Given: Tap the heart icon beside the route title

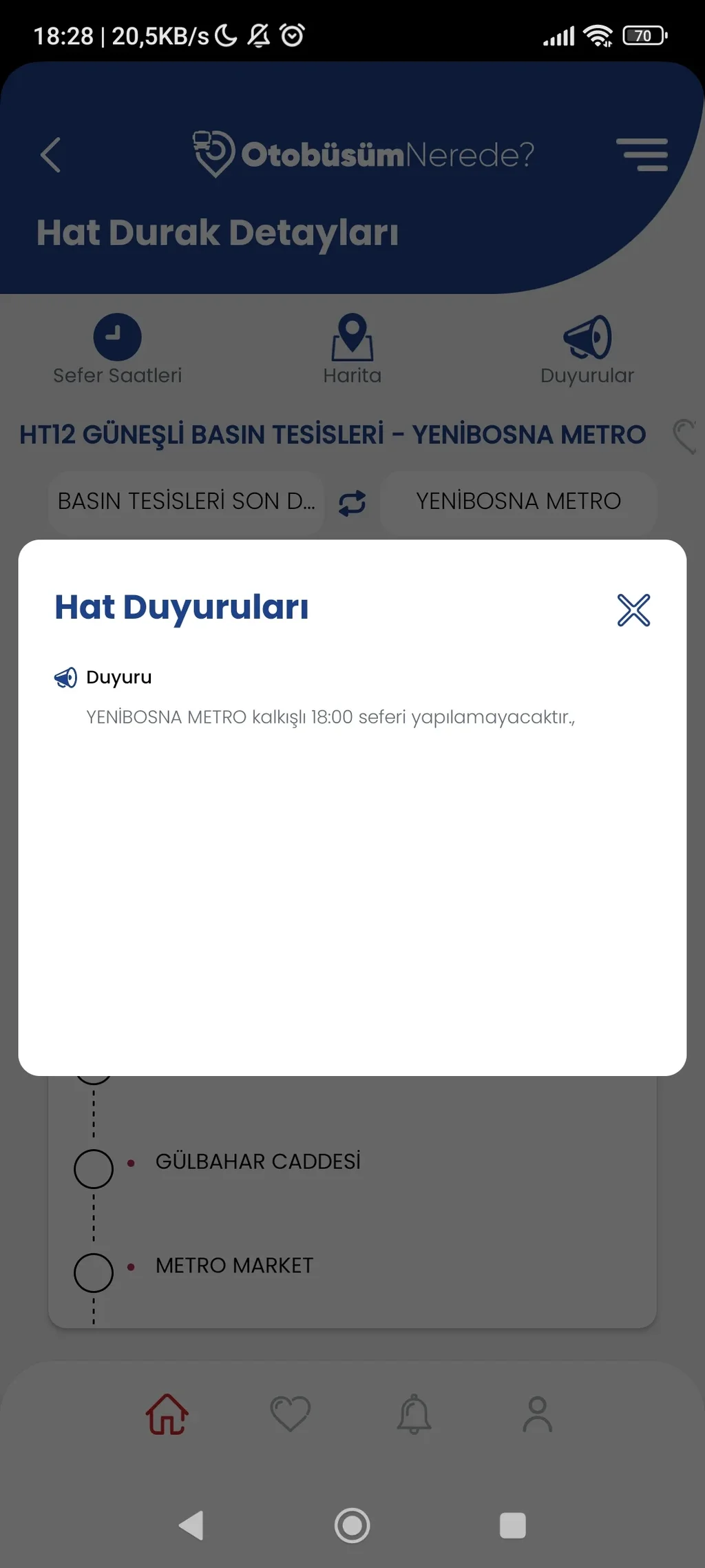Looking at the screenshot, I should pos(690,436).
